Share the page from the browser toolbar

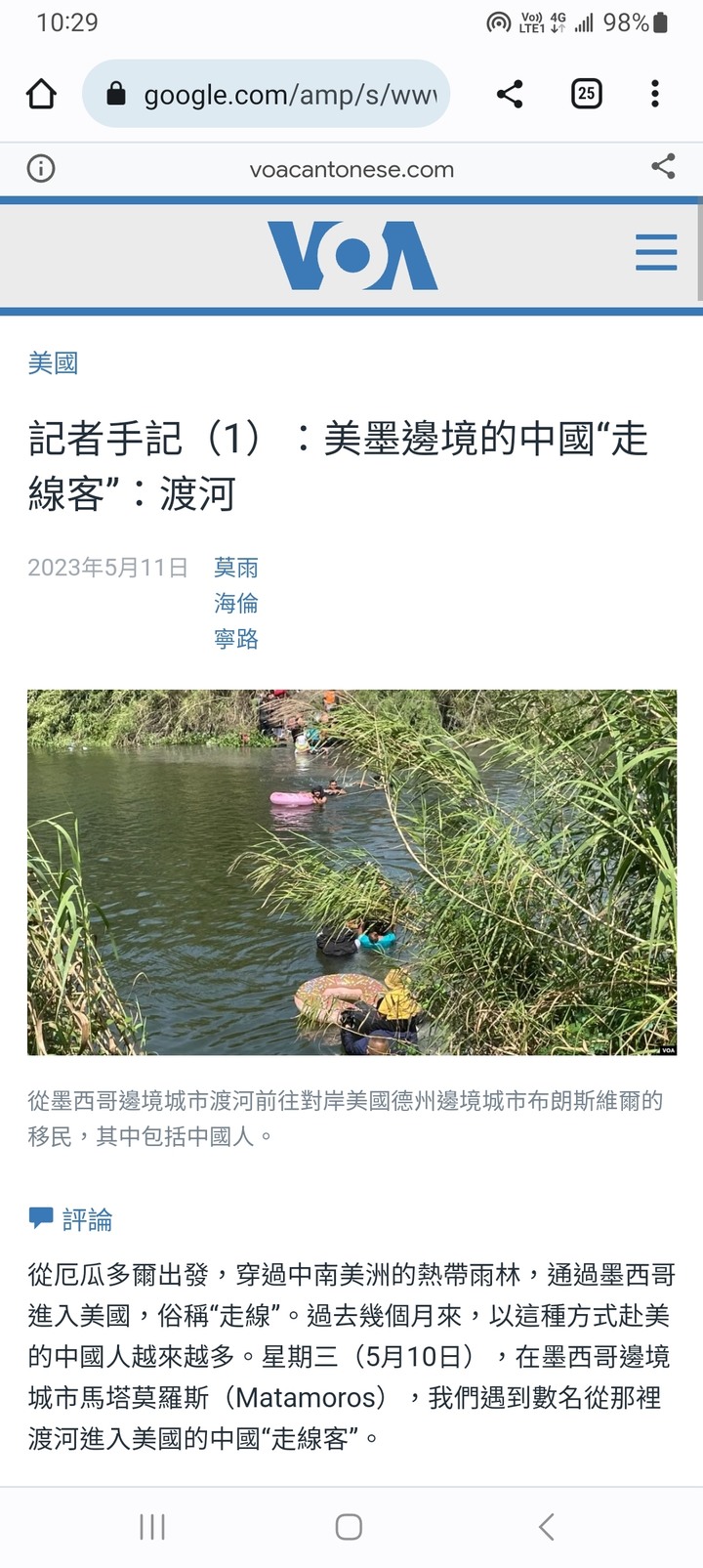(x=510, y=94)
